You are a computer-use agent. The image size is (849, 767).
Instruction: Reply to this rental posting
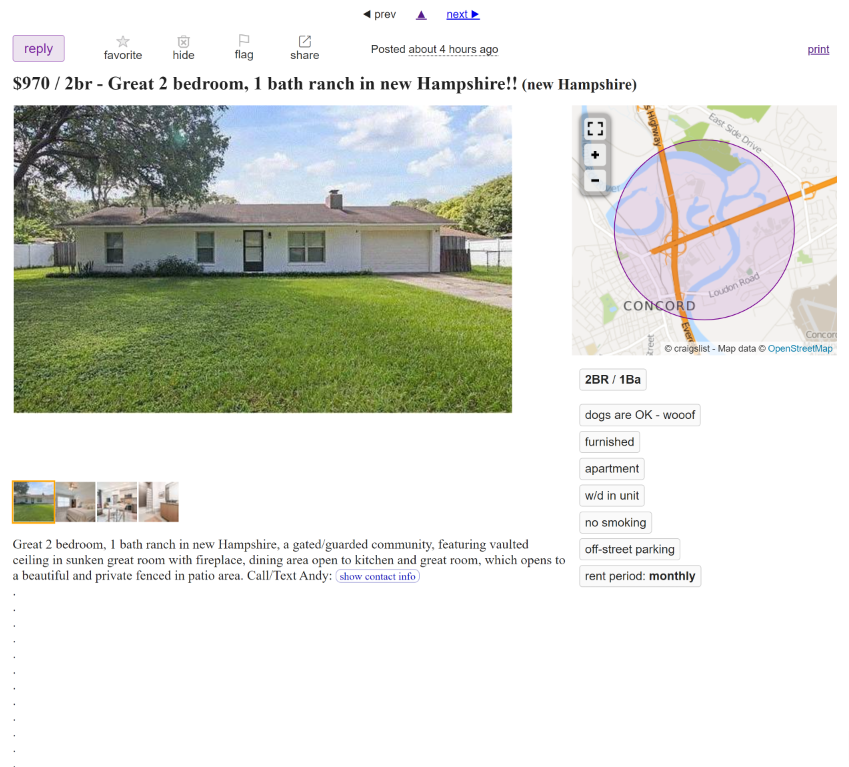tap(39, 48)
